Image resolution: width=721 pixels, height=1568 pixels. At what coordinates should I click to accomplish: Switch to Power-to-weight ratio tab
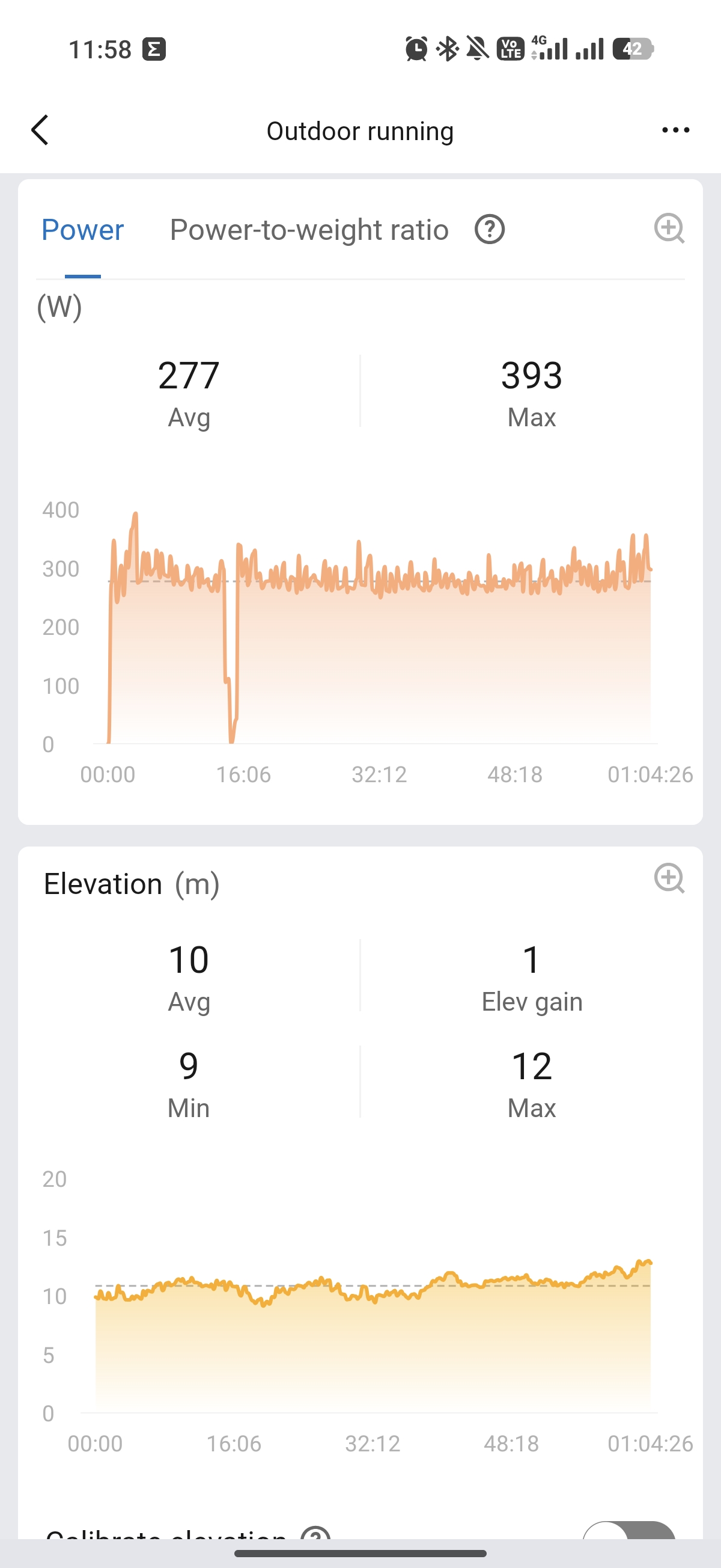309,230
